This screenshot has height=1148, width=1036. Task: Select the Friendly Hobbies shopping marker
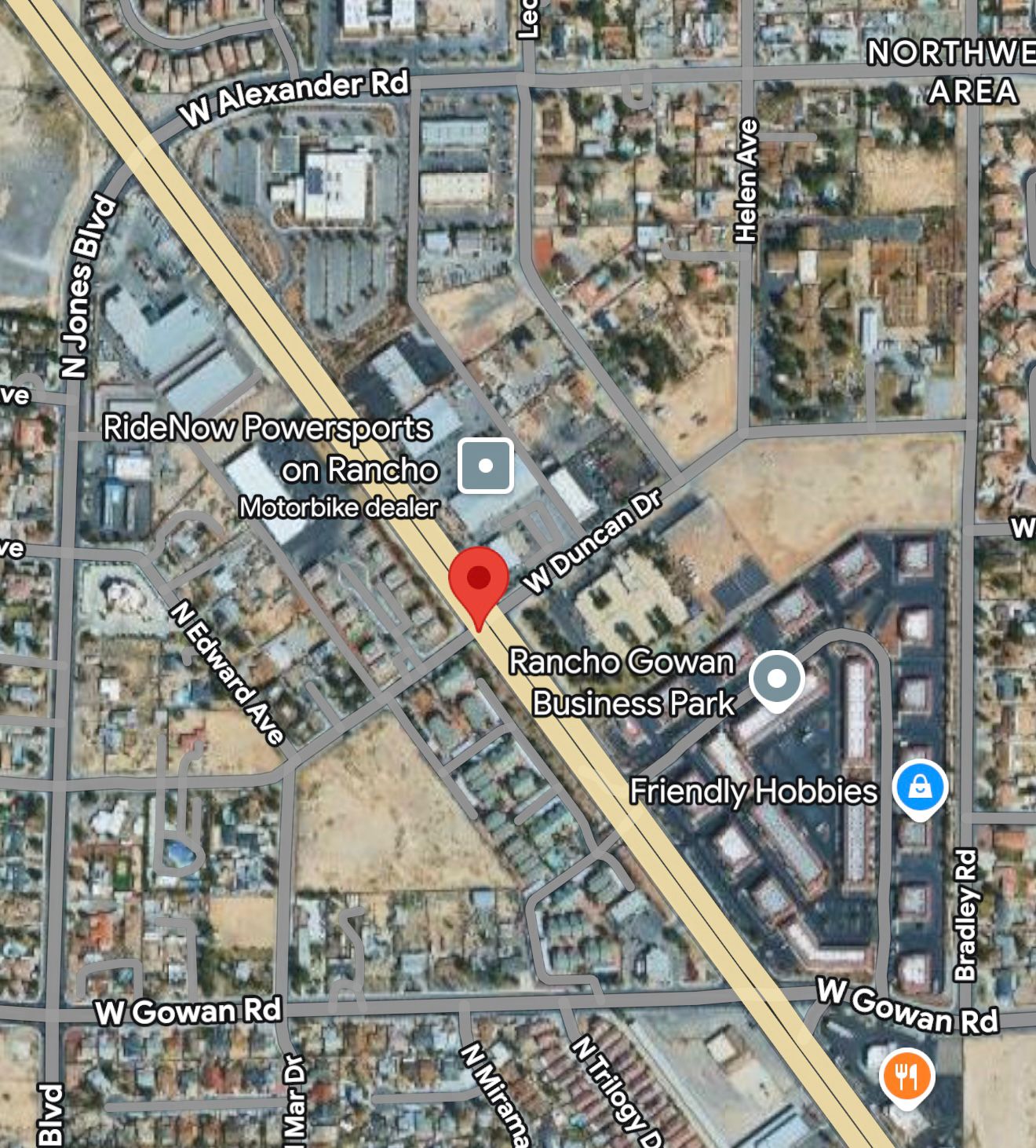pos(920,787)
